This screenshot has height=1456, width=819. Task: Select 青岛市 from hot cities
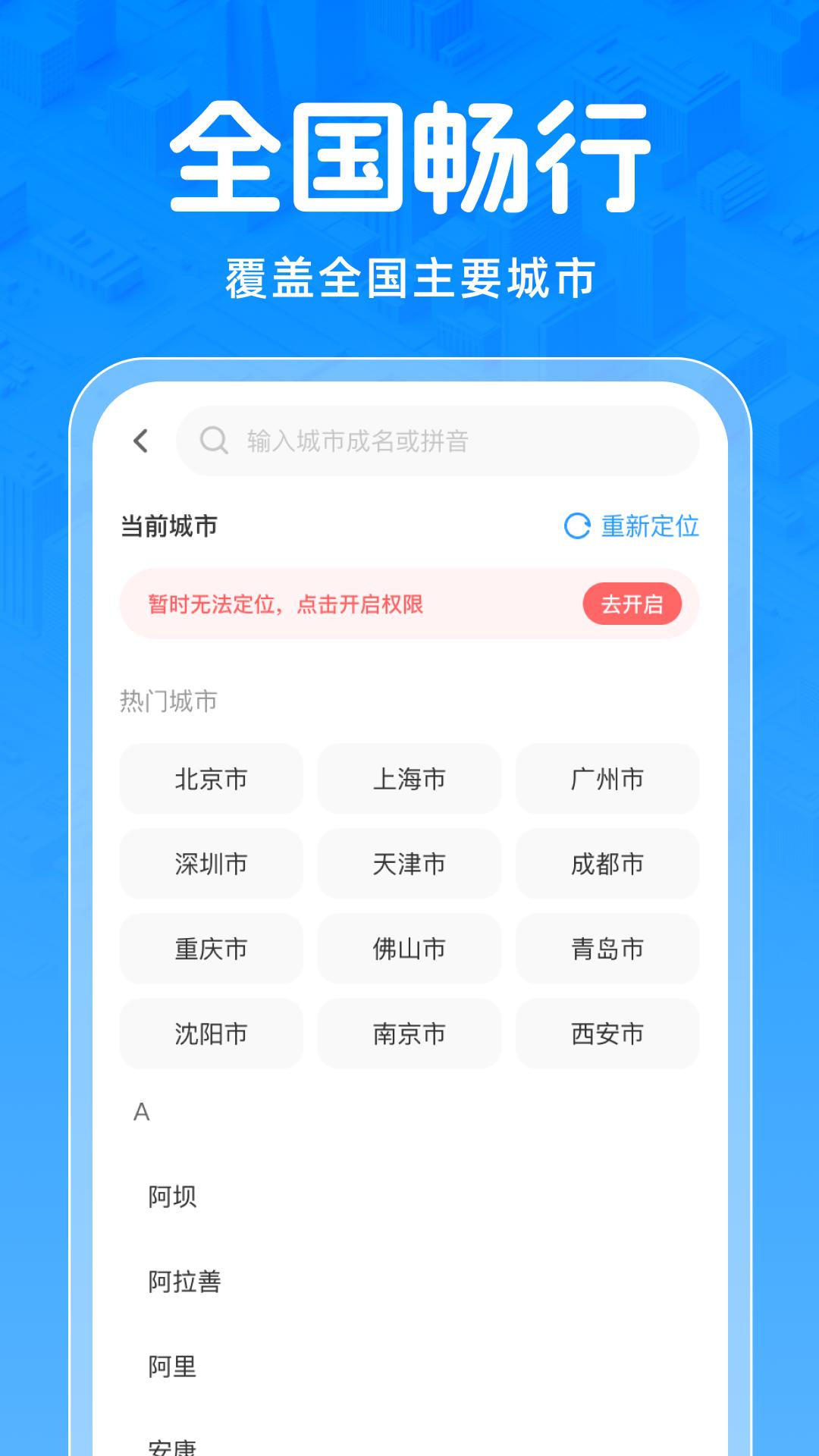click(607, 949)
